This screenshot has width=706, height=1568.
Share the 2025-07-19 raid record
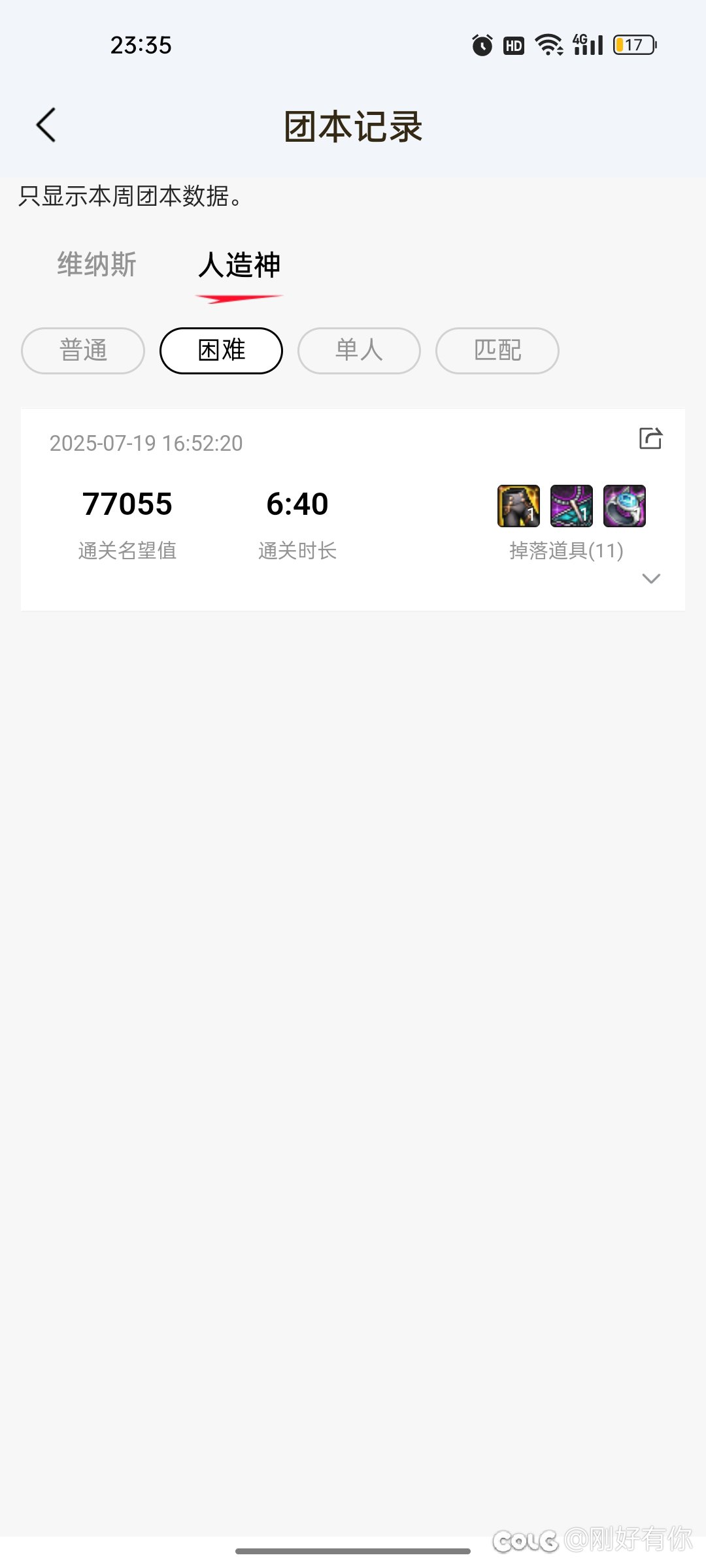click(650, 438)
